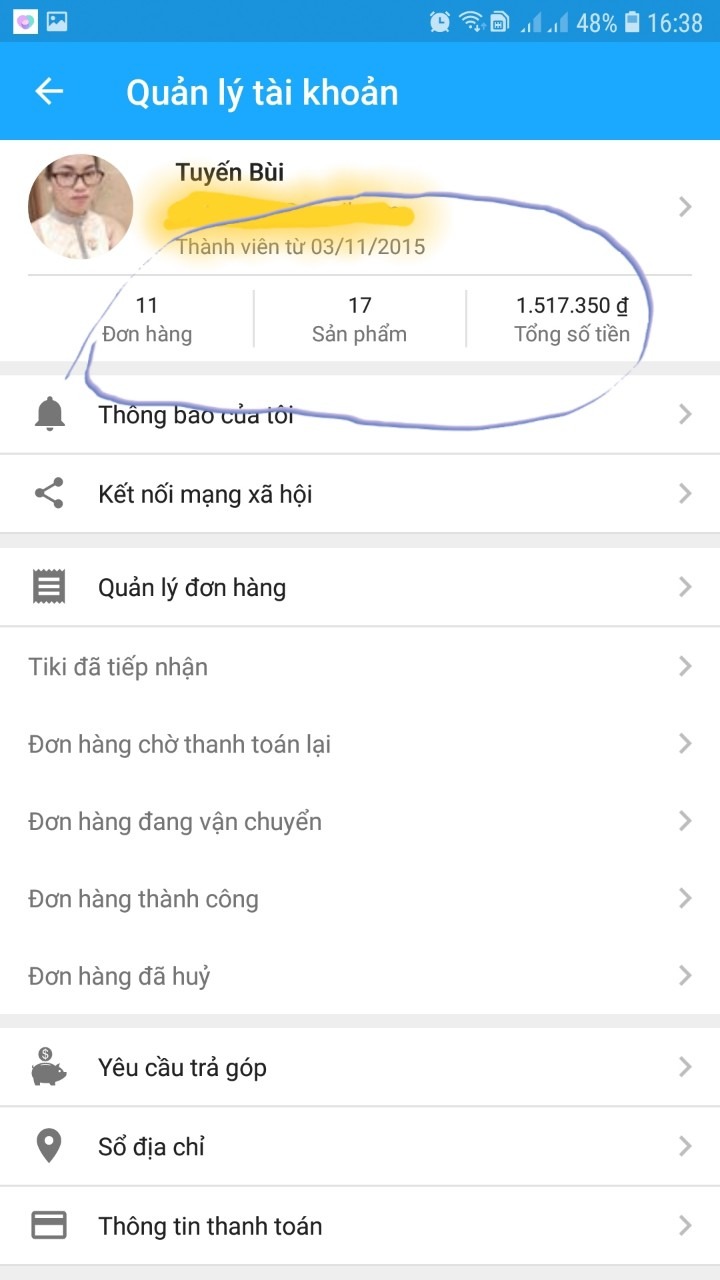This screenshot has height=1280, width=720.
Task: Expand Quản lý đơn hàng with its chevron
Action: pyautogui.click(x=684, y=587)
